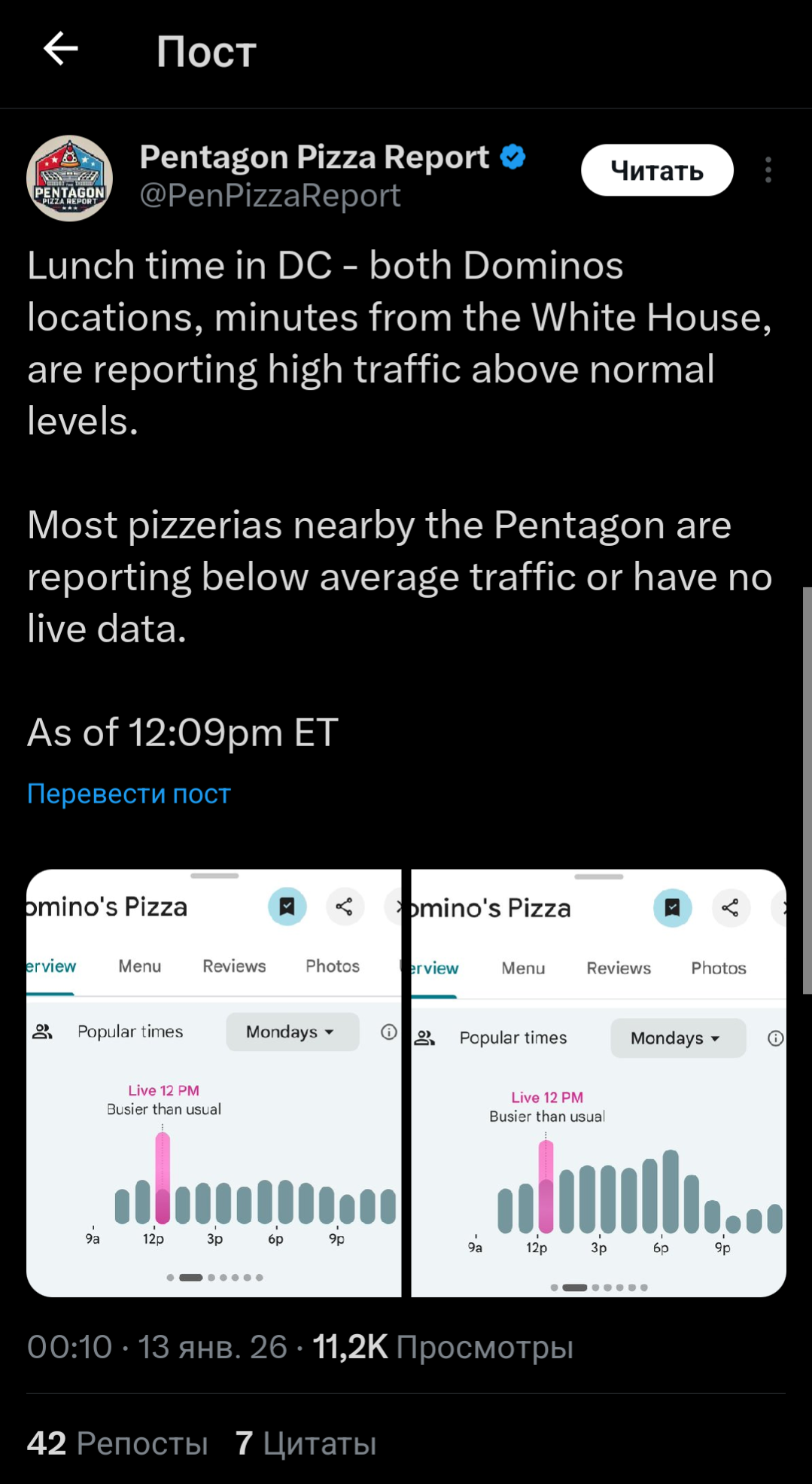This screenshot has width=812, height=1484.
Task: Open the right Domino's Pizza screenshot
Action: [x=598, y=1083]
